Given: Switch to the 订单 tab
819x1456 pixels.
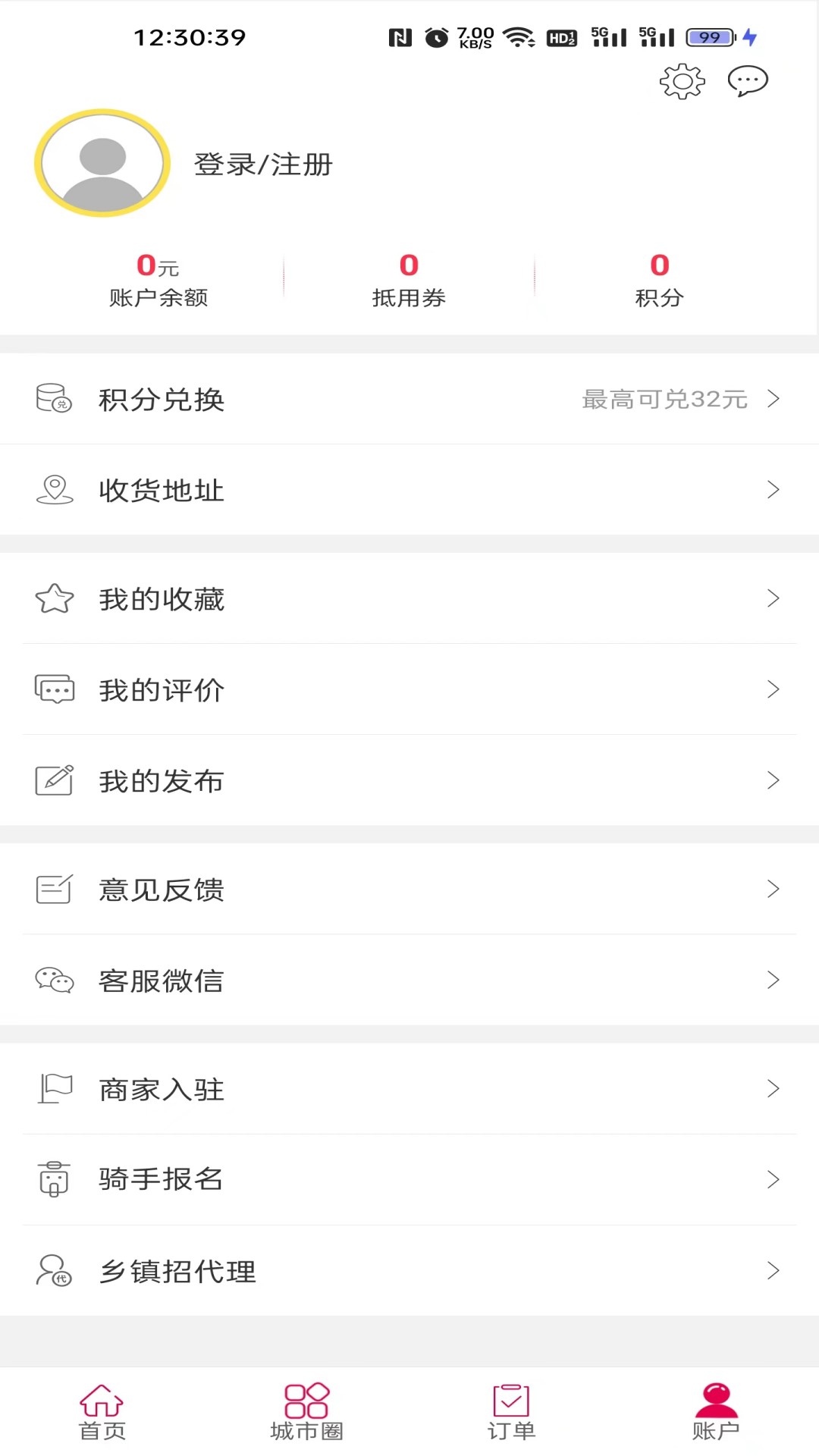Looking at the screenshot, I should 511,1412.
